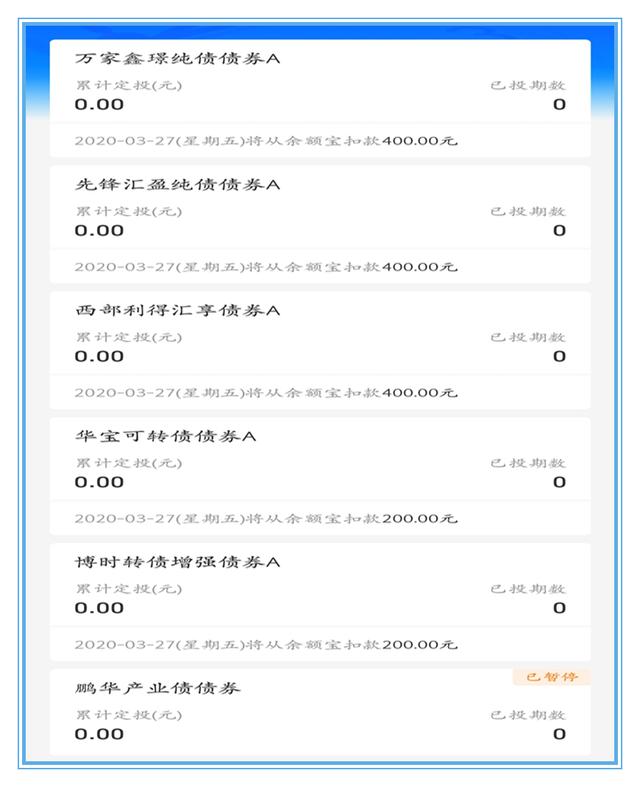View the 华宝可转债债券A plan card
The image size is (640, 787).
click(320, 476)
